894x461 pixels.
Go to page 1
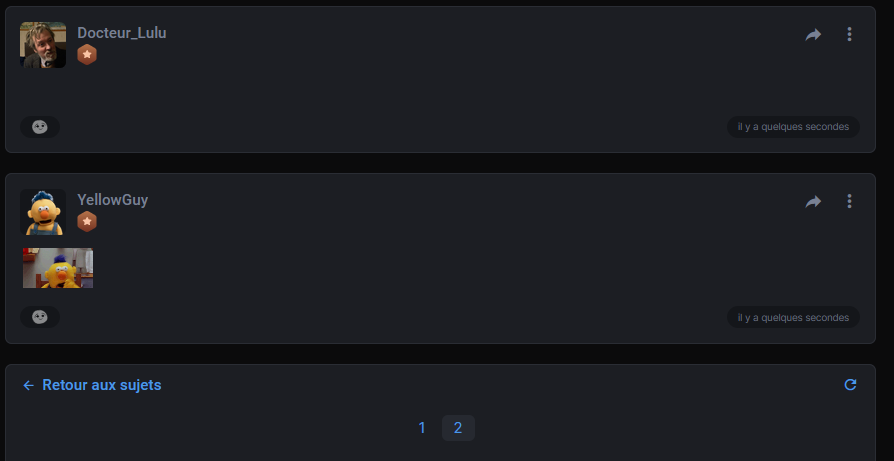pyautogui.click(x=422, y=428)
